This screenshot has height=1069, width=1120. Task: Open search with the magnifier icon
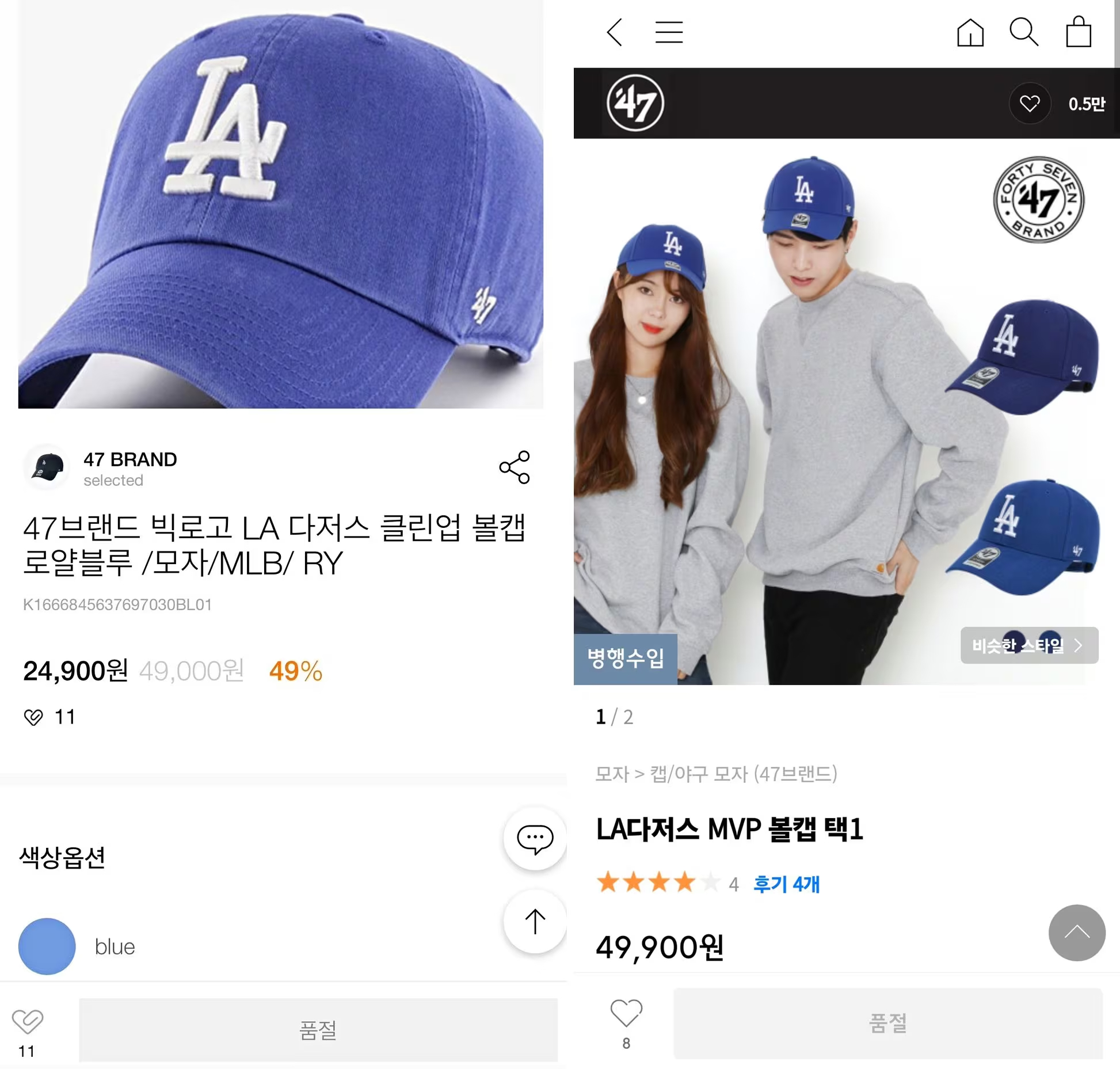[1024, 32]
